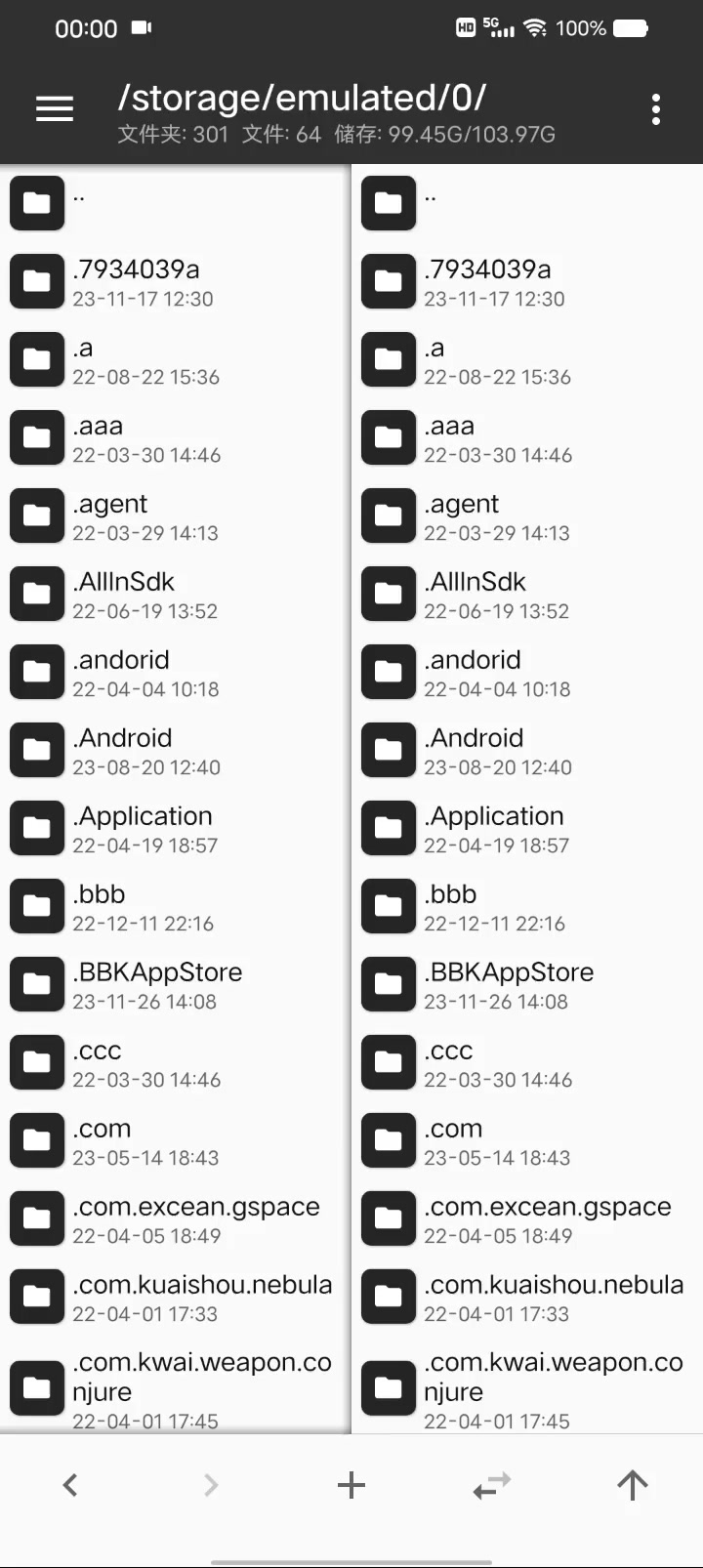Open the hamburger drawer menu
This screenshot has height=1568, width=703.
click(x=55, y=109)
